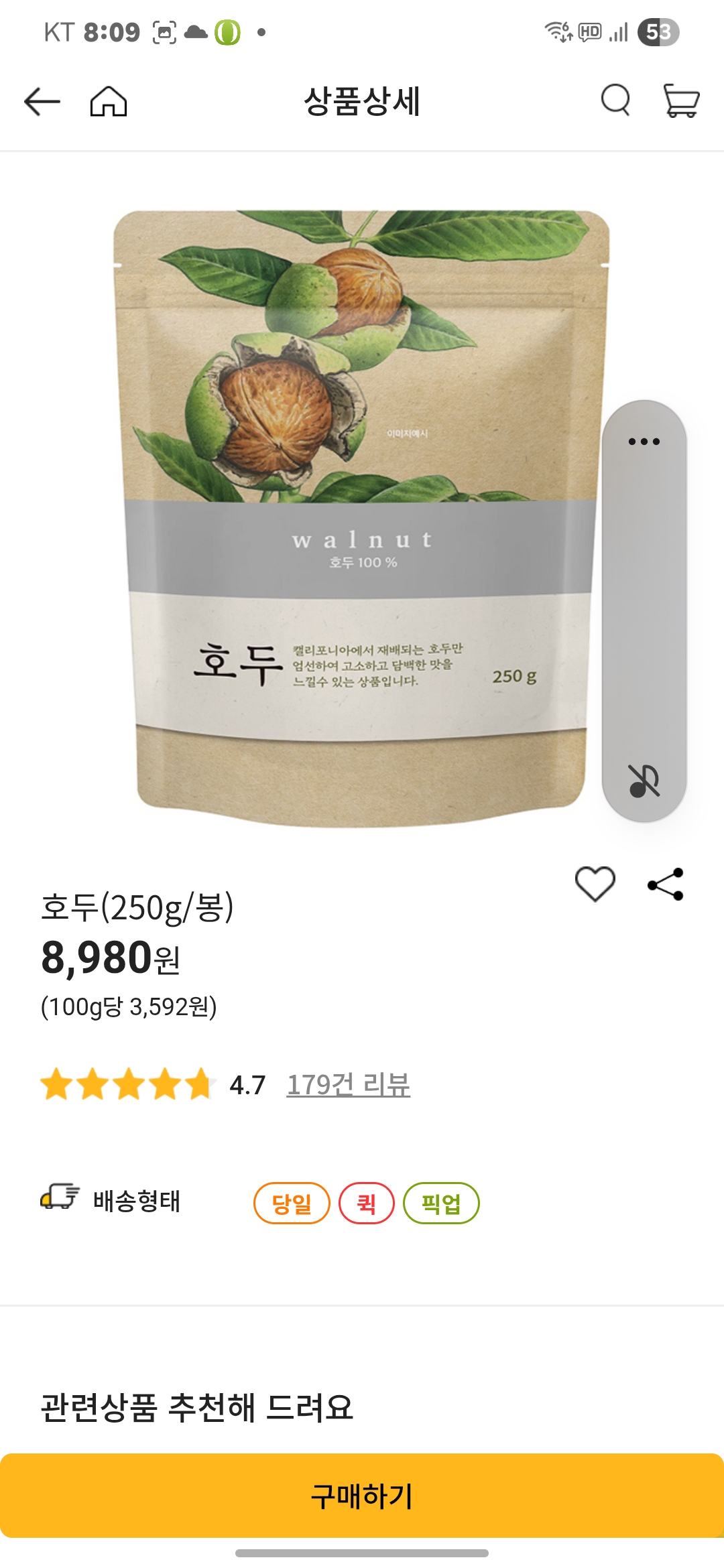Share this walnut product
724x1568 pixels.
[666, 883]
